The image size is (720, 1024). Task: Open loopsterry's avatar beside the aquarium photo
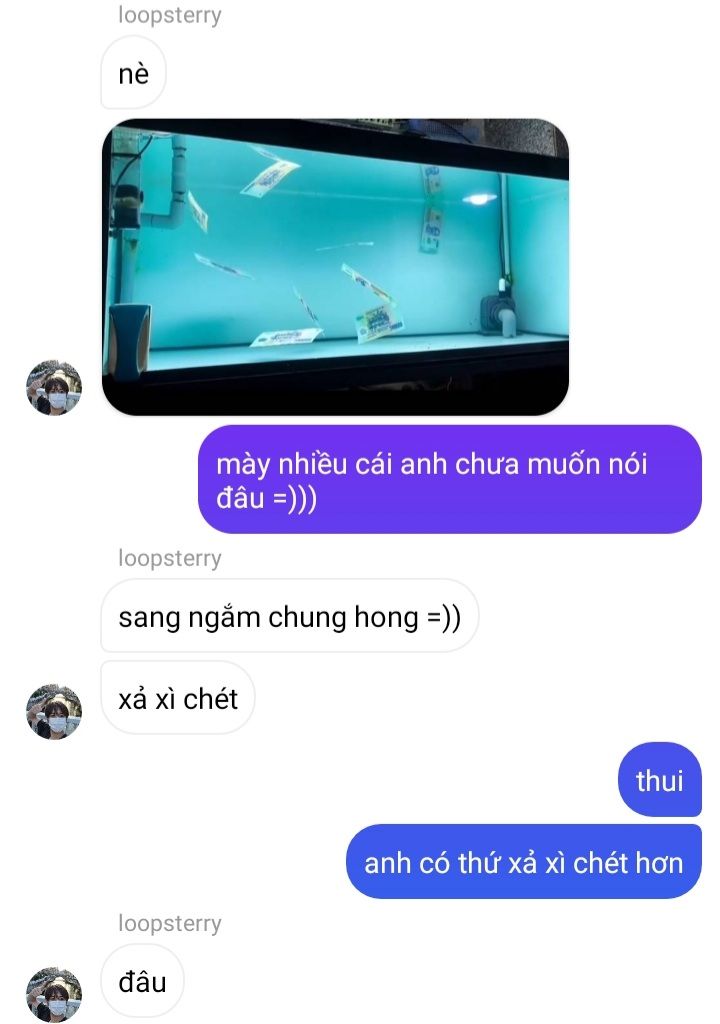(x=53, y=388)
